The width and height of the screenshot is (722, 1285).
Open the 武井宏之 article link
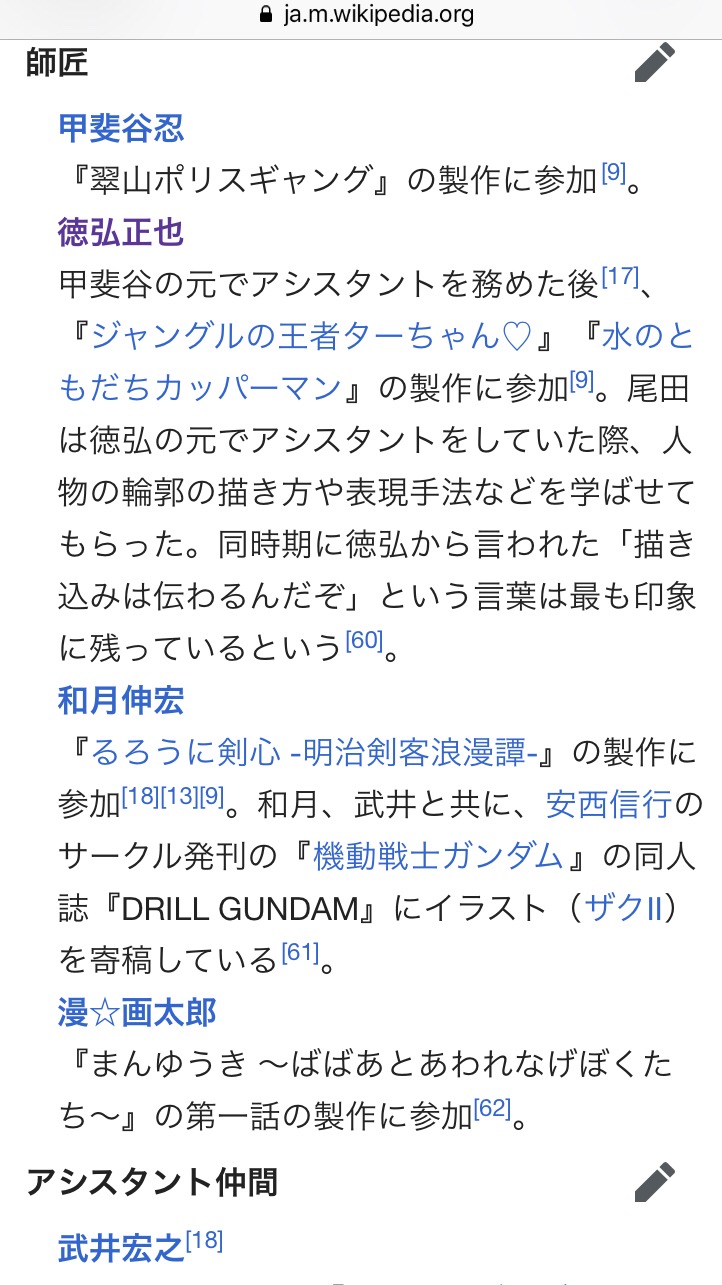pyautogui.click(x=121, y=1246)
